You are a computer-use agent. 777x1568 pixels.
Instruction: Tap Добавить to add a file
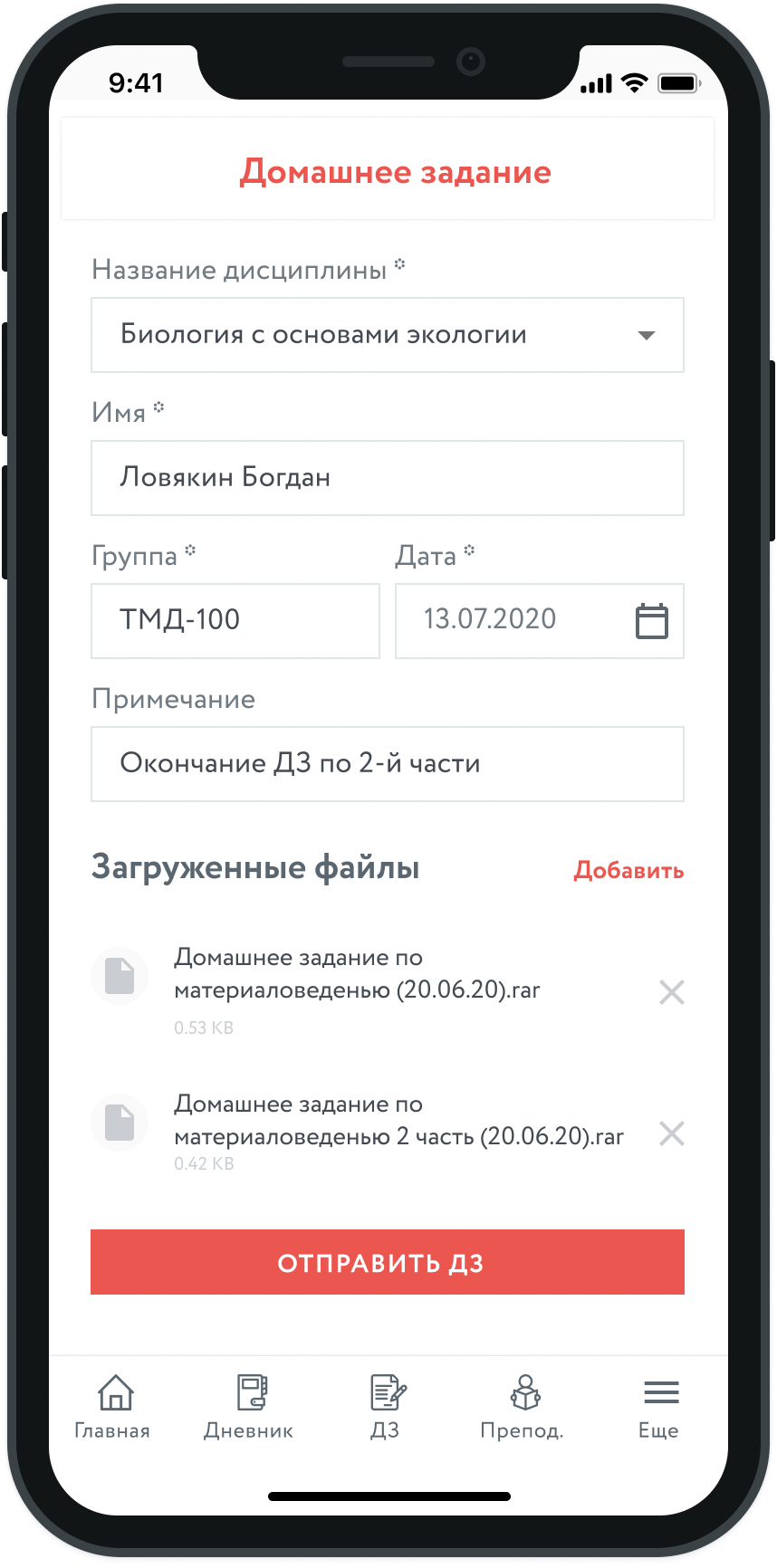click(628, 871)
